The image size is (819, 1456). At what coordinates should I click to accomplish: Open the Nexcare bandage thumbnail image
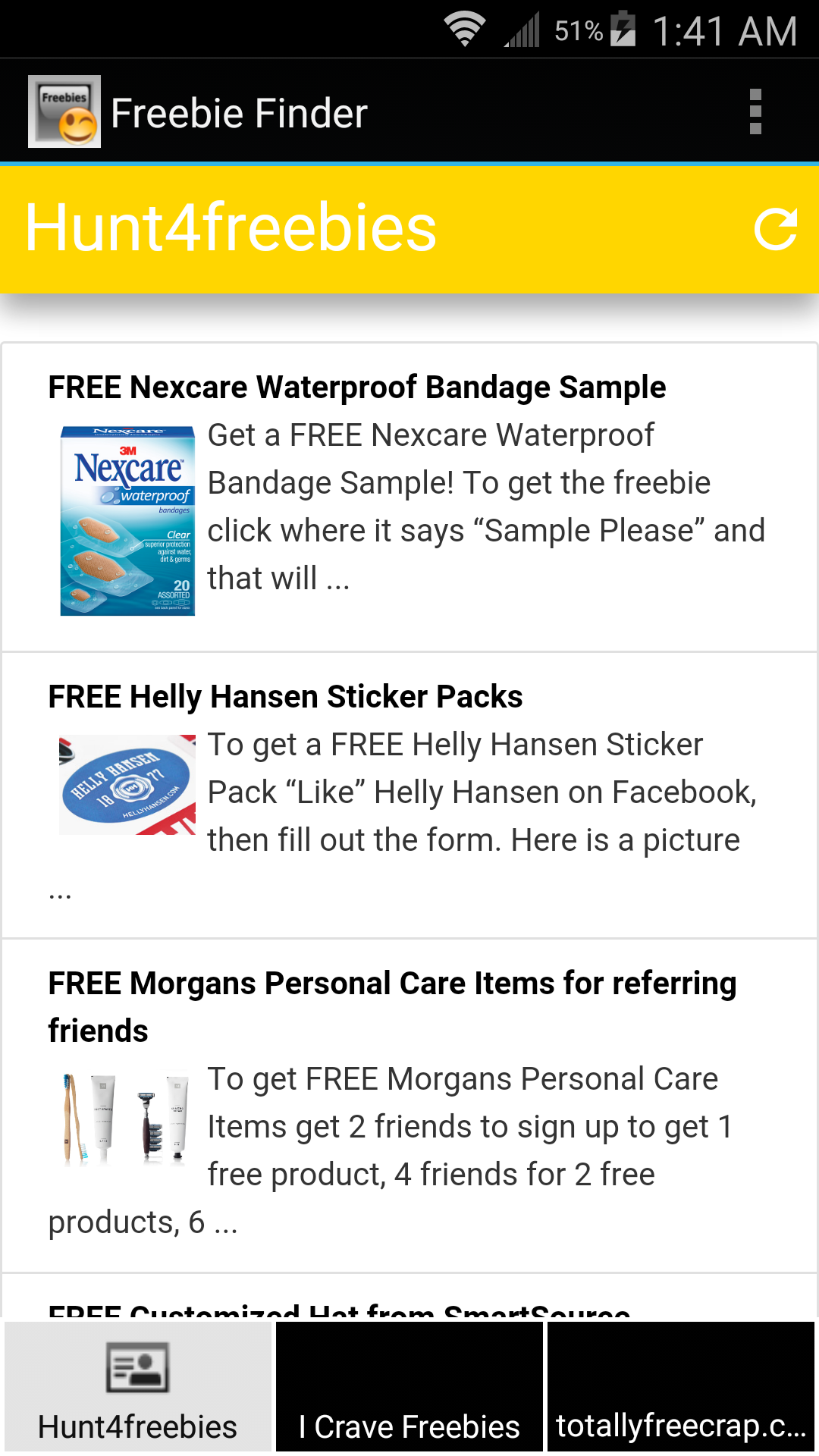(x=127, y=520)
